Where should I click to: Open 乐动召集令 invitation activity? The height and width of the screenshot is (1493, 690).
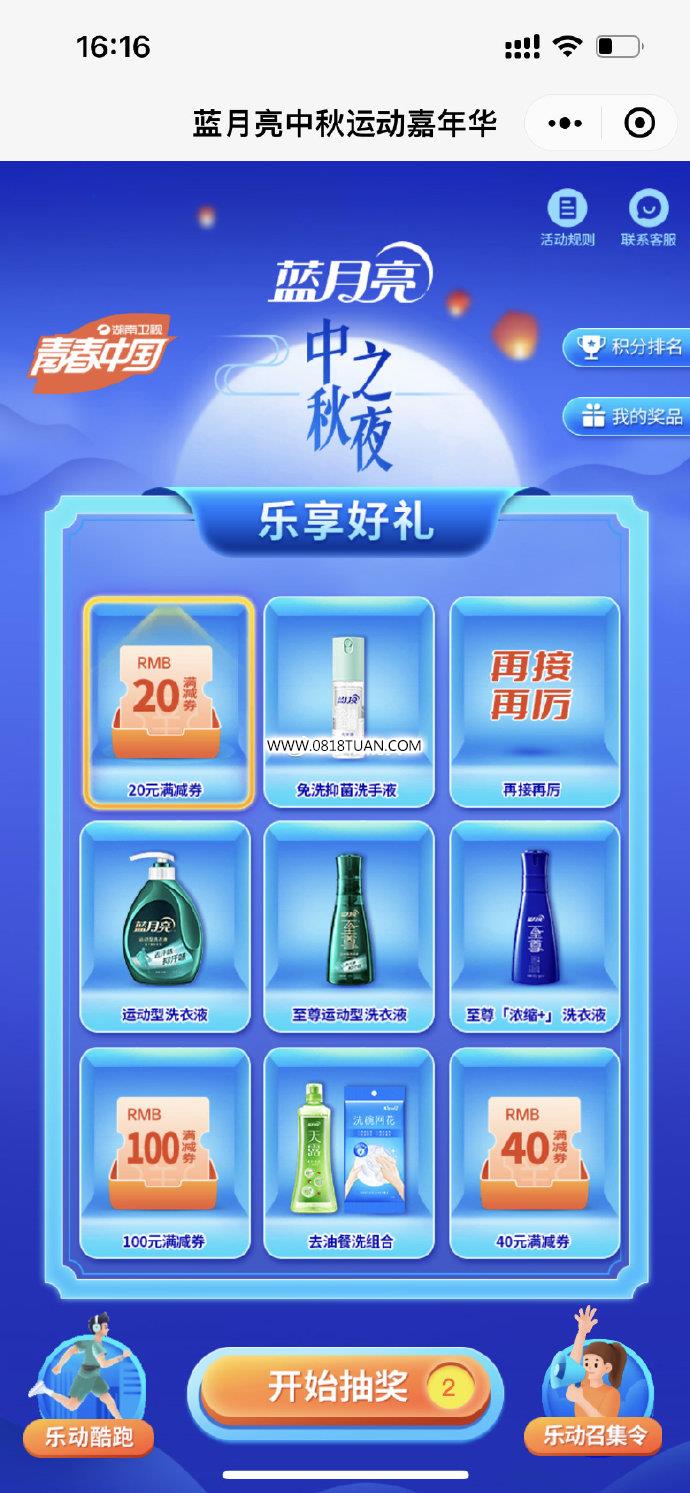tap(595, 1386)
